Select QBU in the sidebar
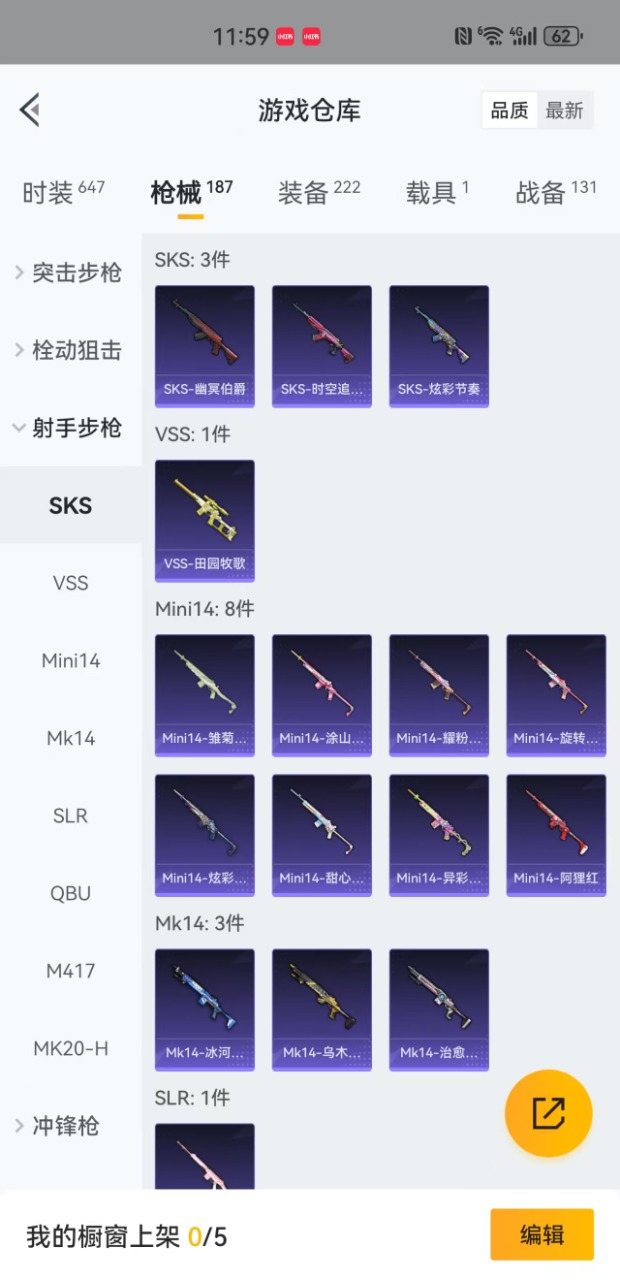The width and height of the screenshot is (620, 1280). pos(70,893)
